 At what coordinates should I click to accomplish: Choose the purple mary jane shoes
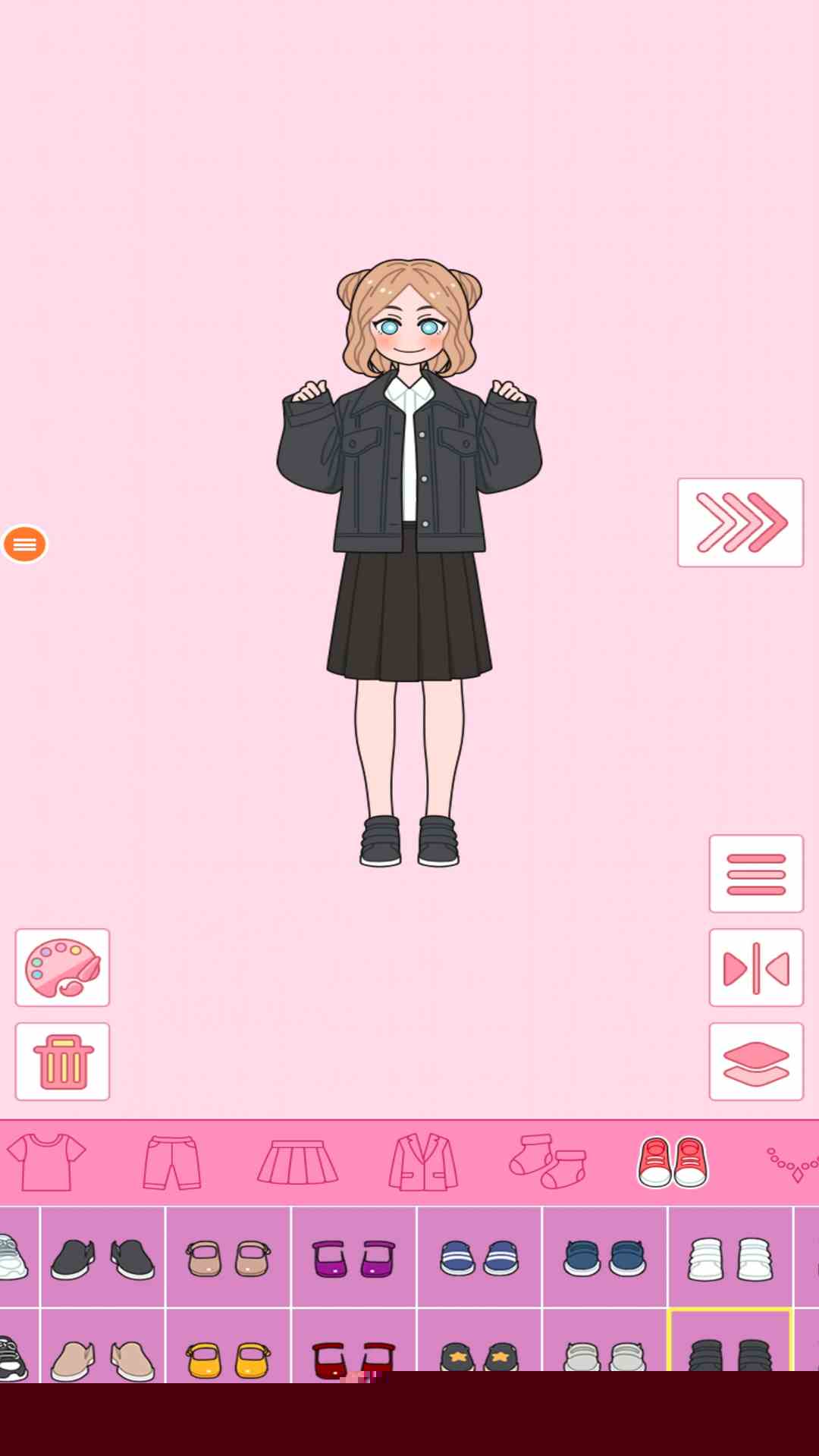pos(354,1259)
